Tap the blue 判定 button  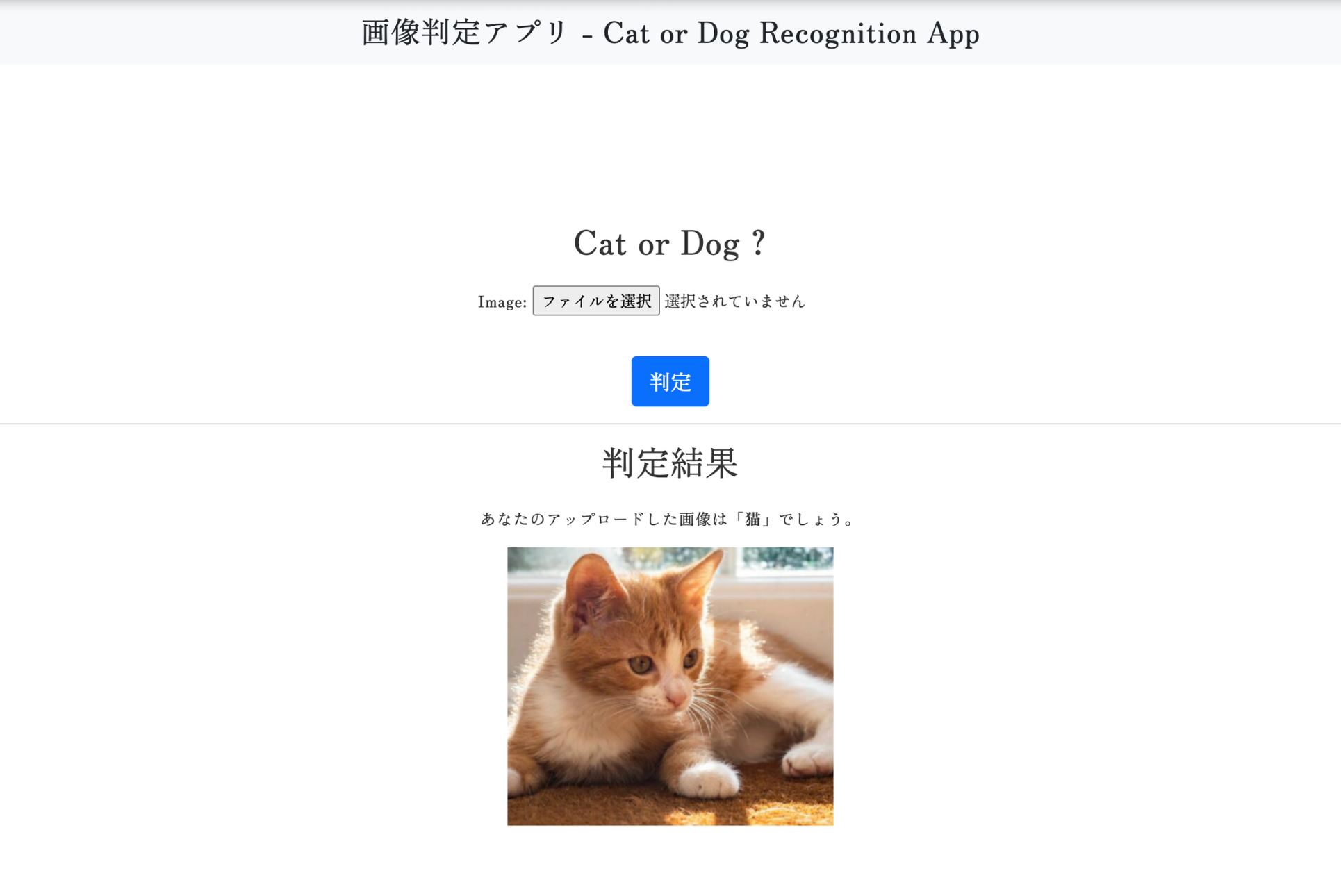tap(670, 381)
